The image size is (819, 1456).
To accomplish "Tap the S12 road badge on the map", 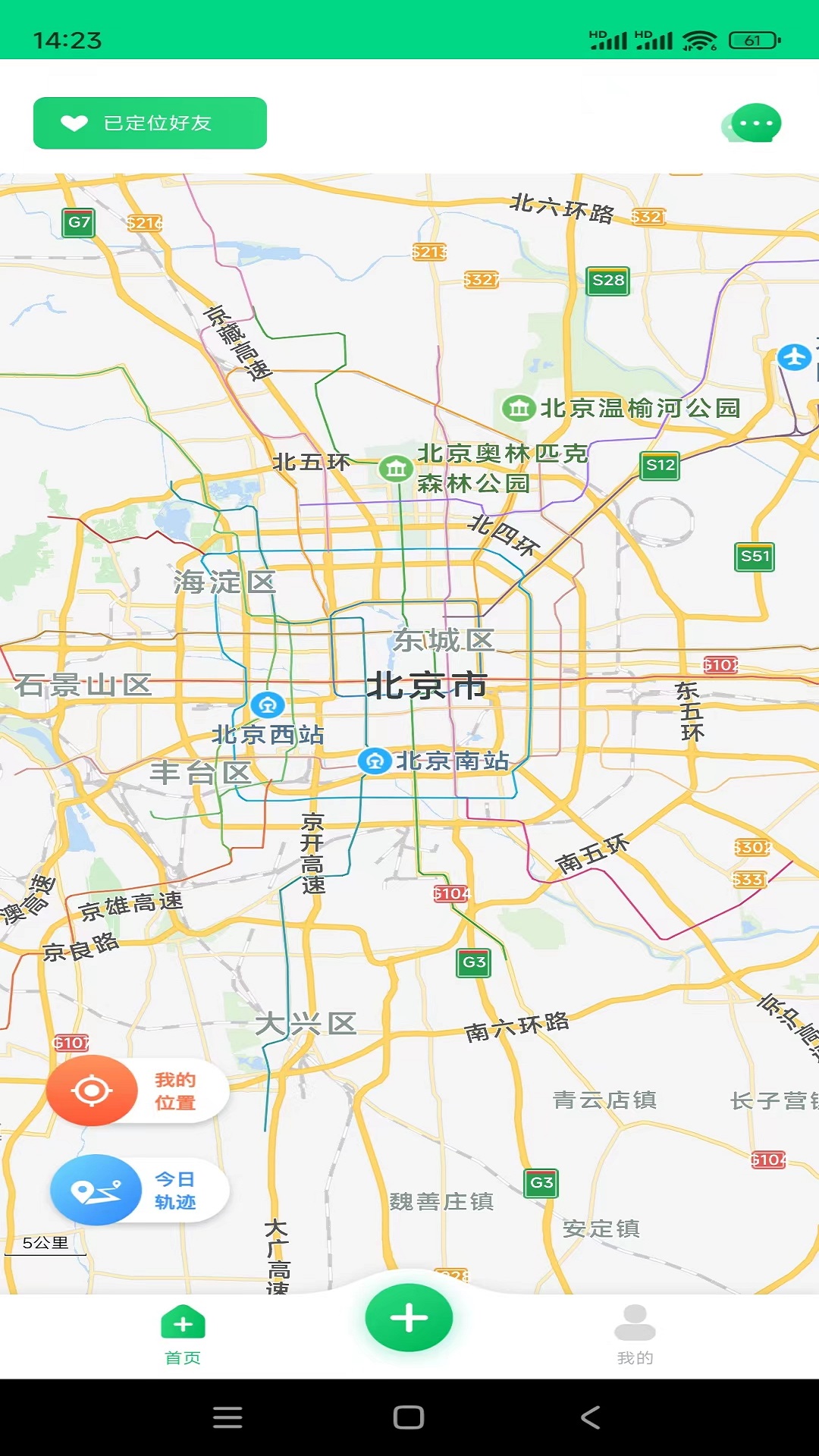I will (x=659, y=464).
